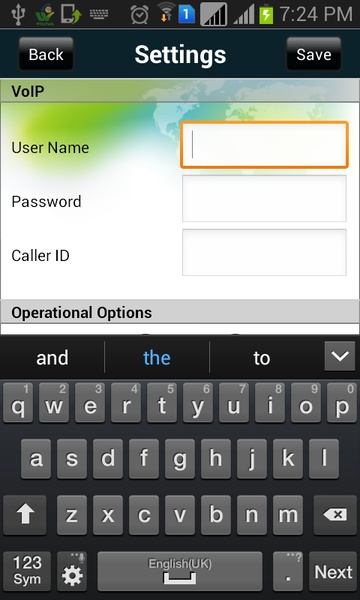
Task: Tap the Next key on keyboard
Action: click(333, 572)
